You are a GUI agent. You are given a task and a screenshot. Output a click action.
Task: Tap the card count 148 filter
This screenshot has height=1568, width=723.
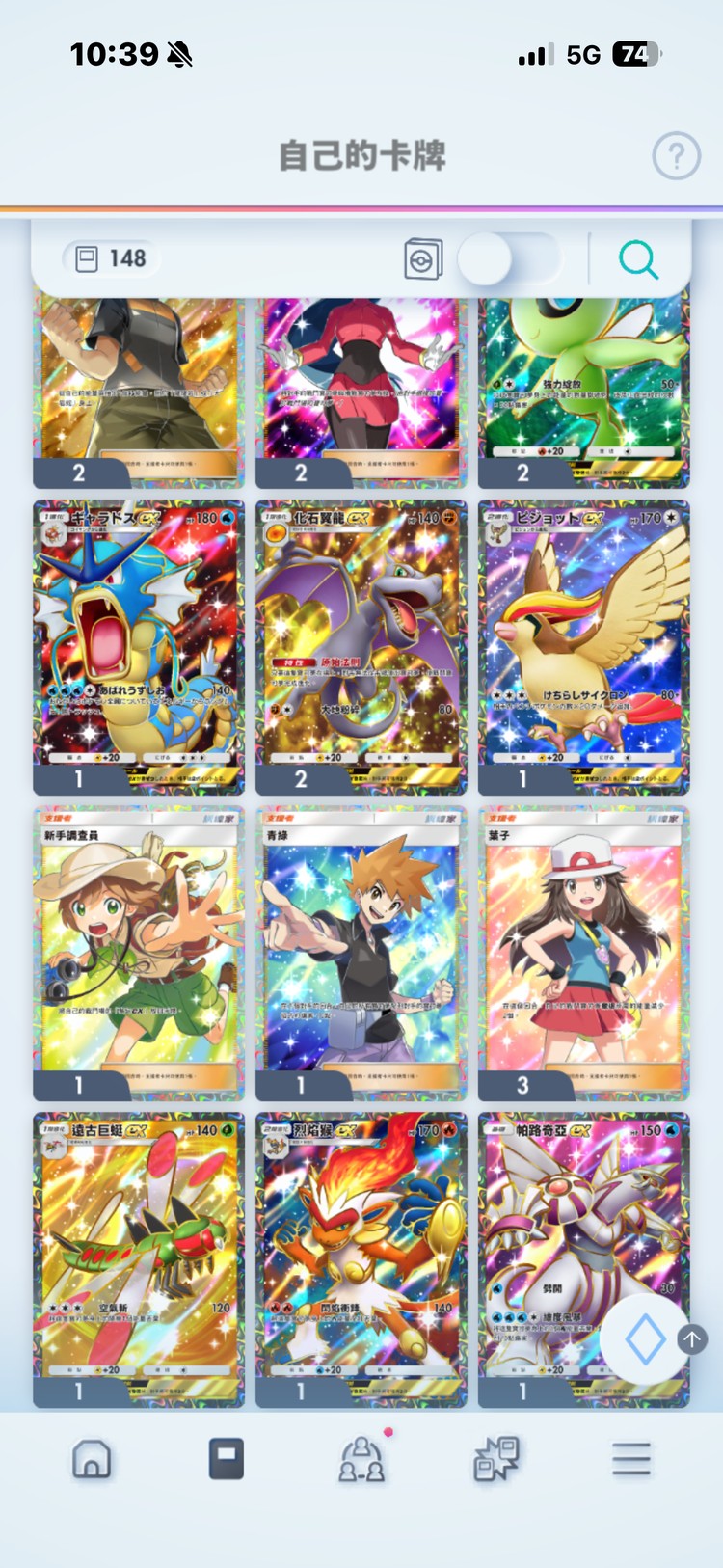111,258
